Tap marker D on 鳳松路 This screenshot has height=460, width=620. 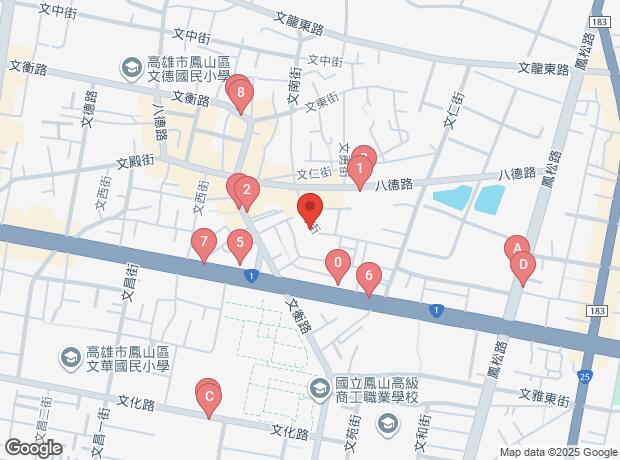tap(523, 267)
